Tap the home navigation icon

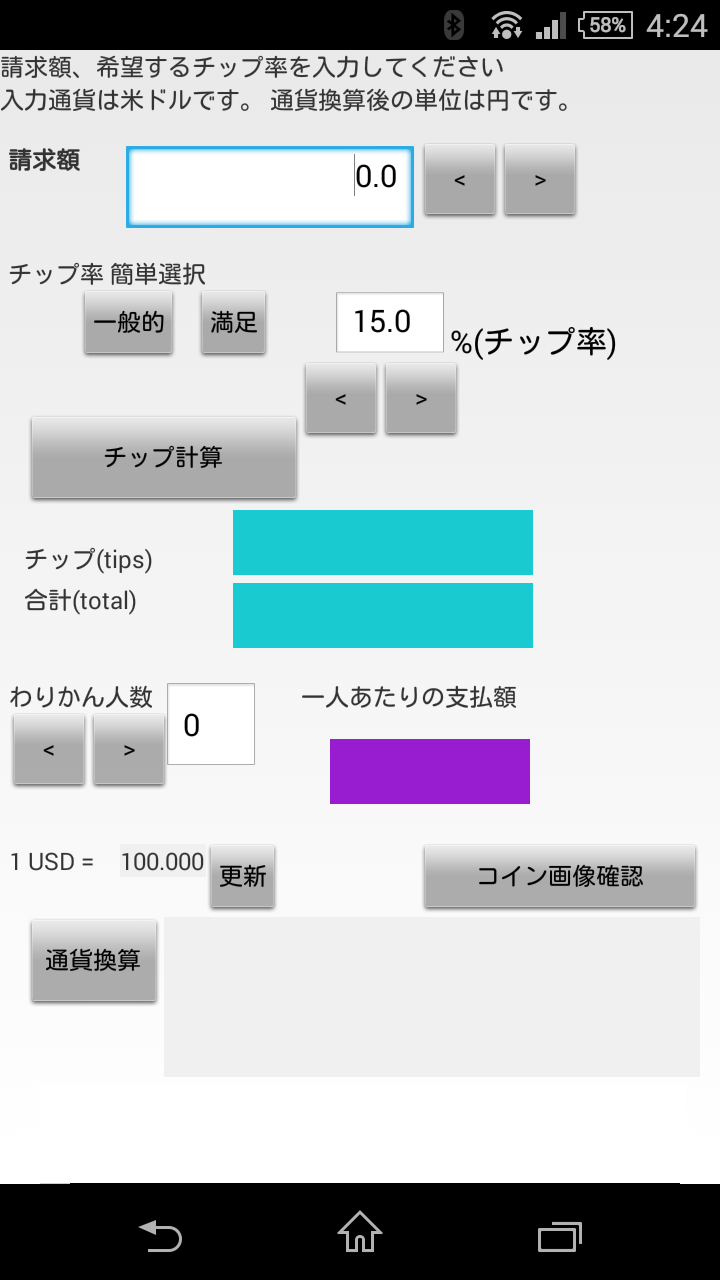(x=360, y=1235)
